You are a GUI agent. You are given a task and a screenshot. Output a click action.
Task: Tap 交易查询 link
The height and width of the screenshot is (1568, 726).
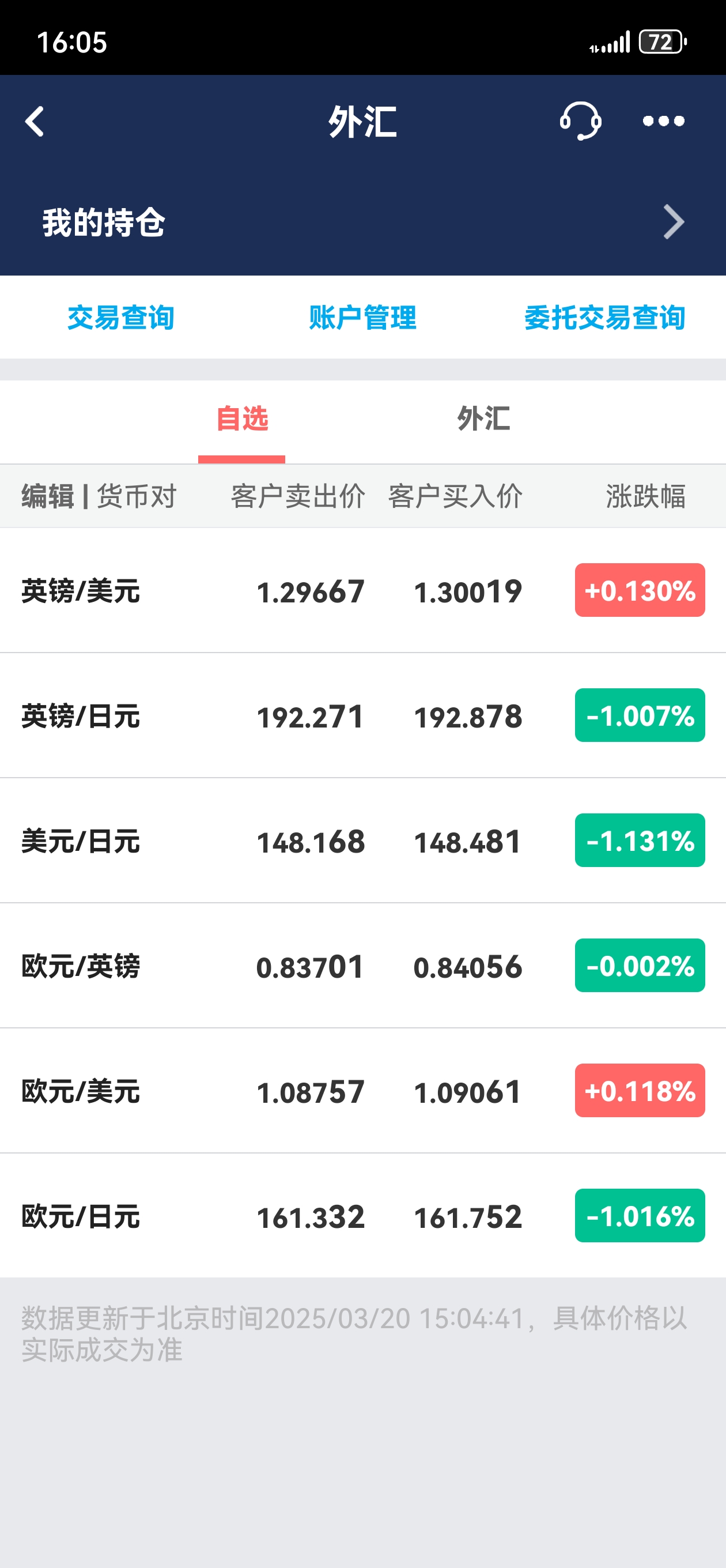click(120, 318)
